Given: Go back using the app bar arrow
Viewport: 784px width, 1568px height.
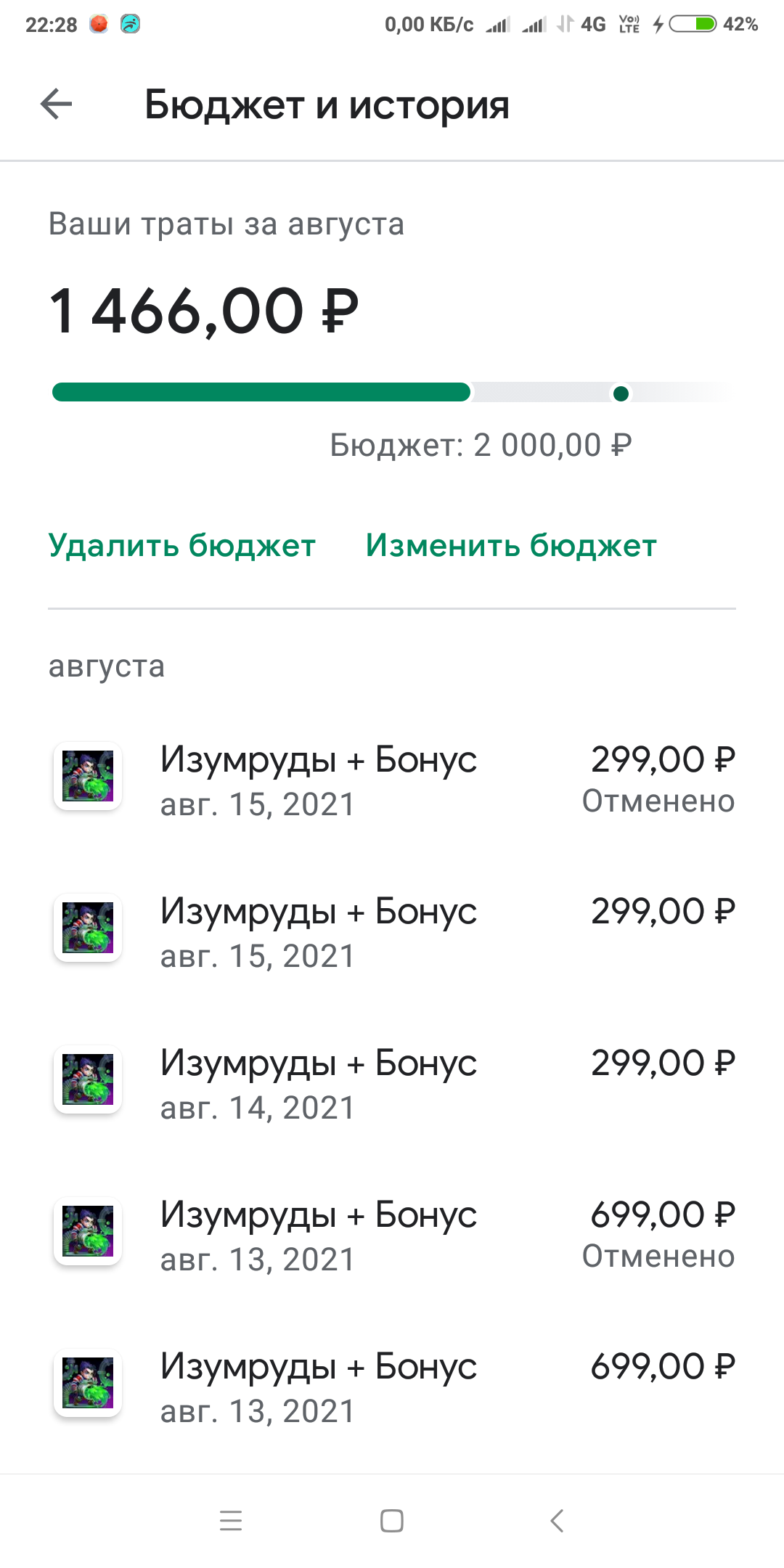Looking at the screenshot, I should tap(56, 105).
